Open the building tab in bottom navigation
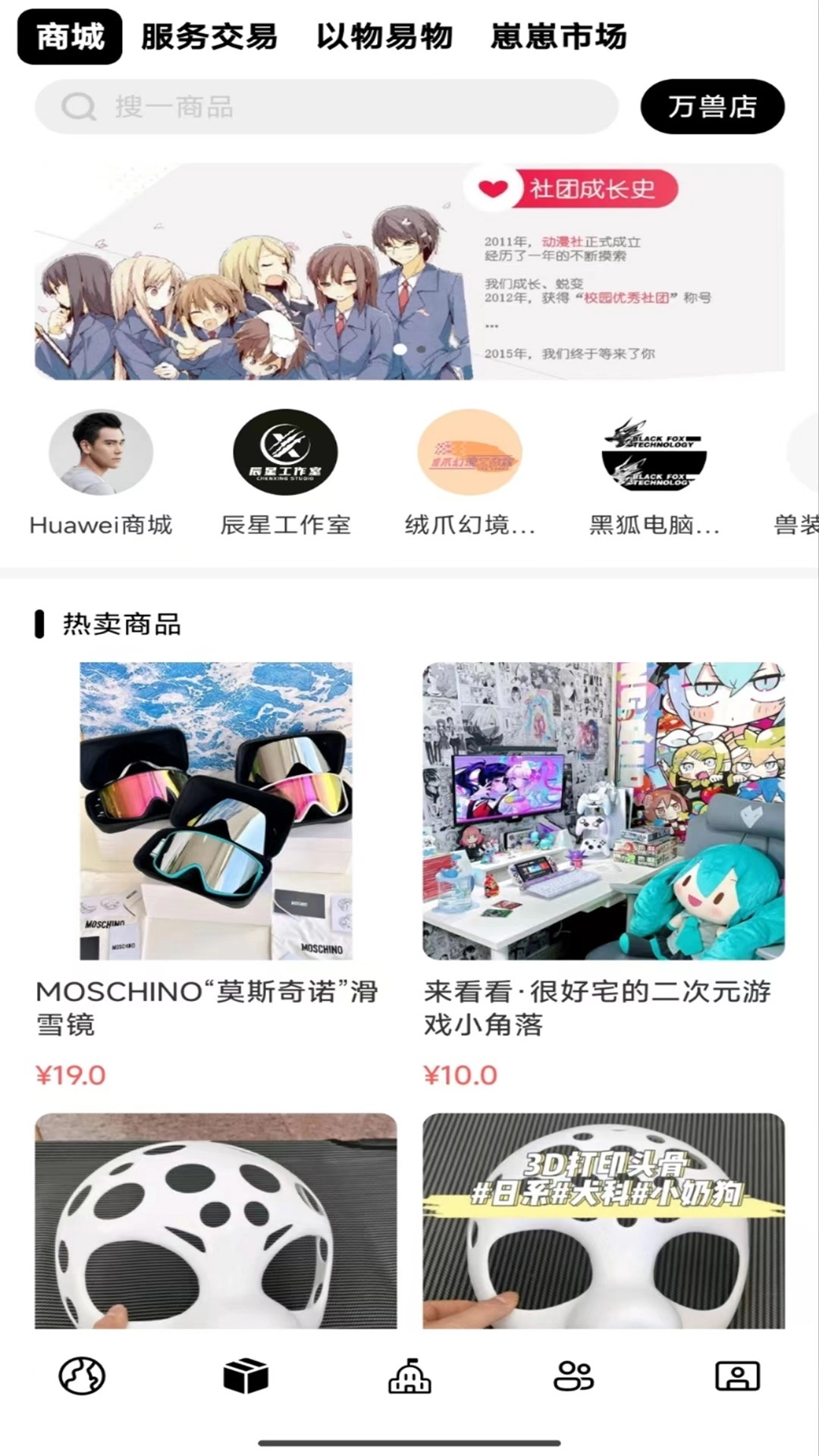819x1456 pixels. 409,1376
